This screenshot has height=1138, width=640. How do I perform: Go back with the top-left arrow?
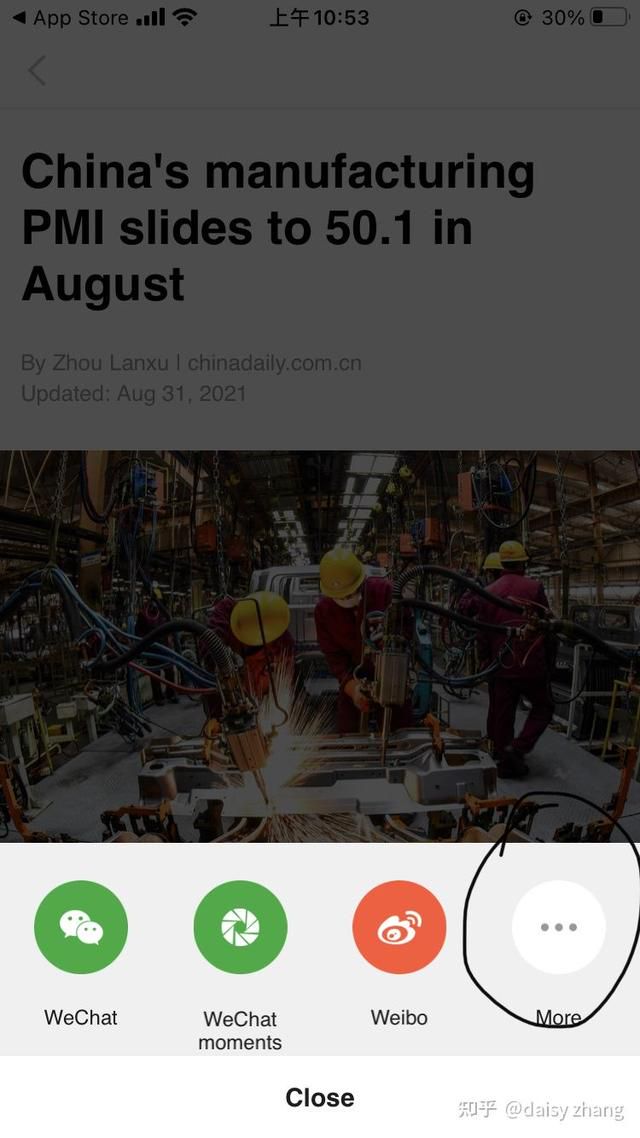[37, 71]
